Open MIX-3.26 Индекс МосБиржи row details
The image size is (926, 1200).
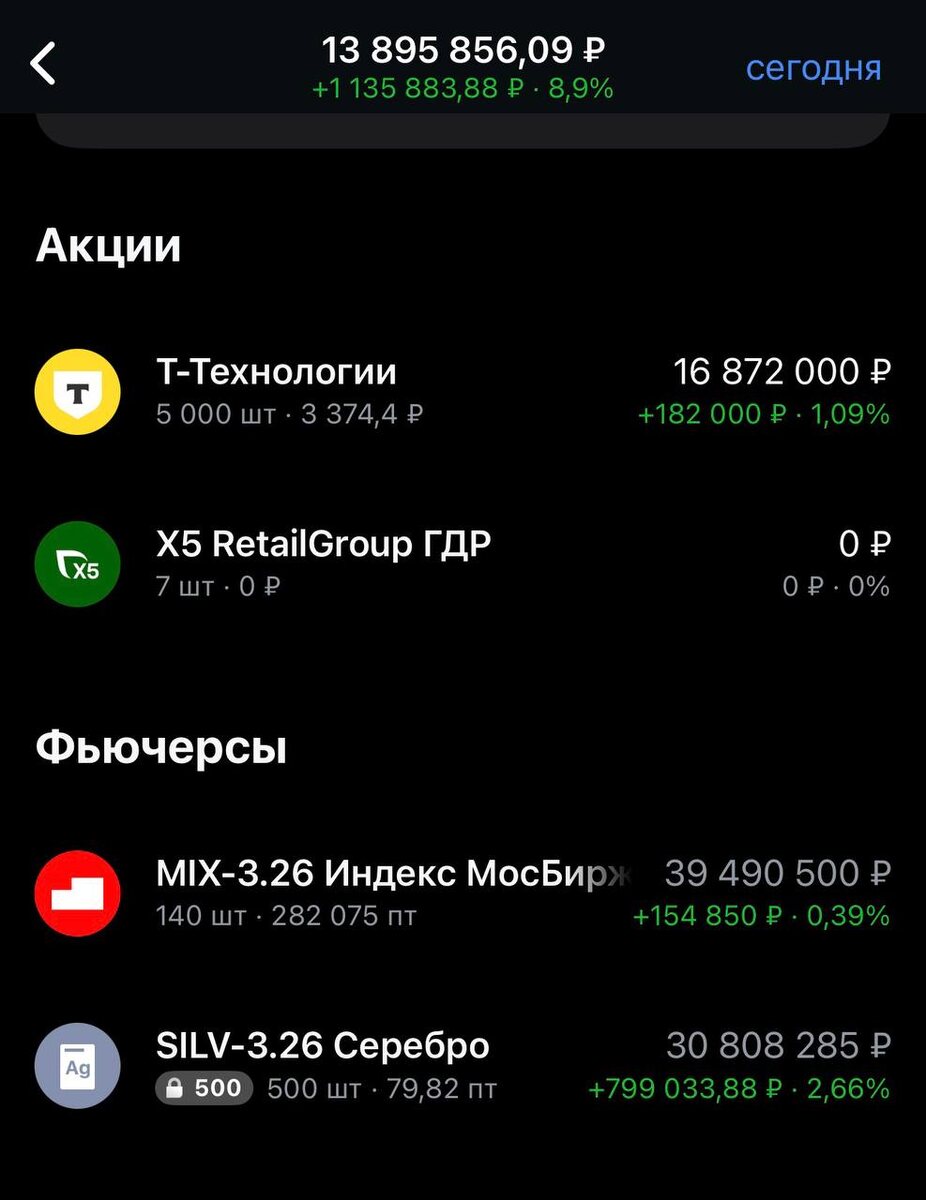pos(400,893)
